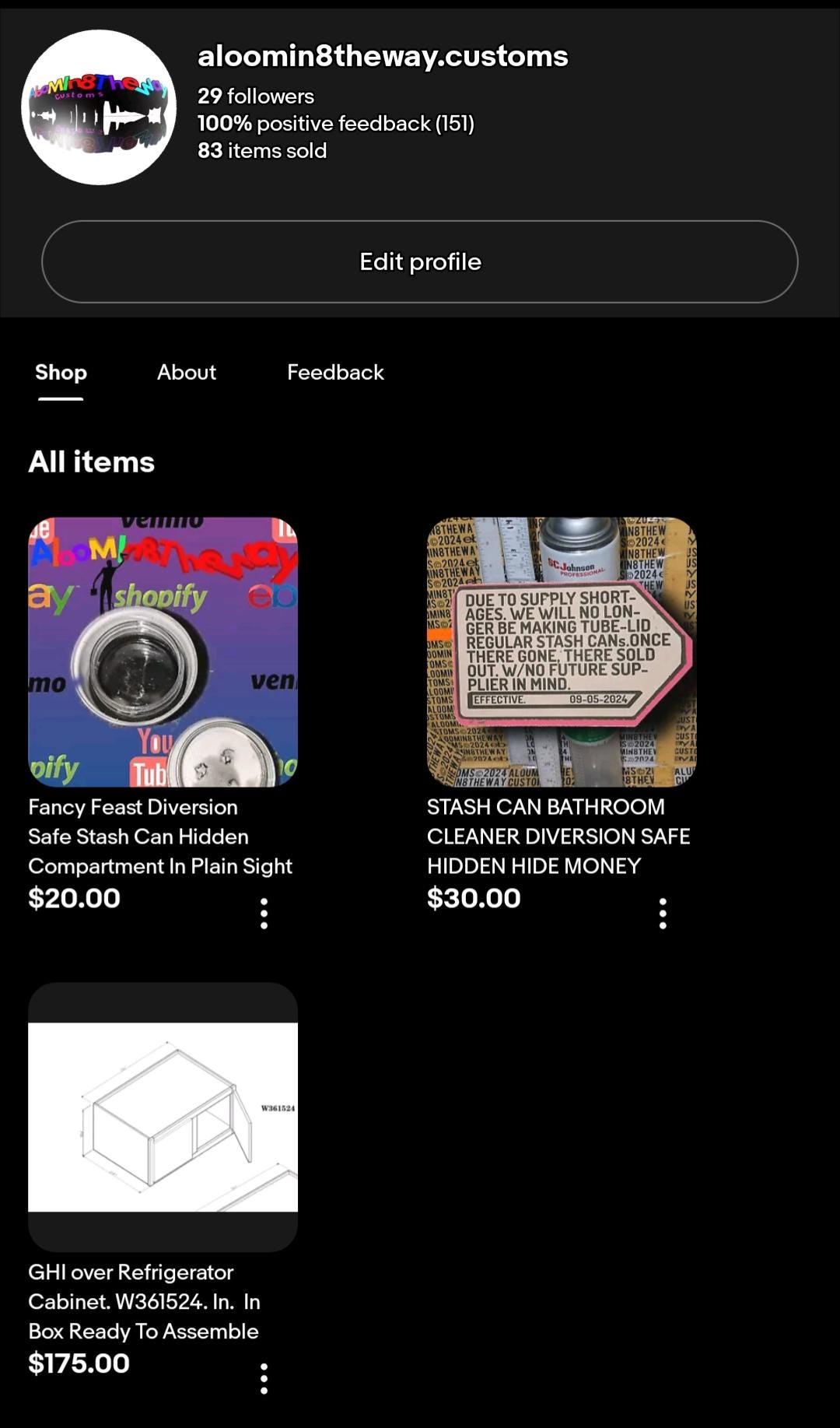Switch to the About tab
Screen dimensions: 840x1428
click(187, 372)
